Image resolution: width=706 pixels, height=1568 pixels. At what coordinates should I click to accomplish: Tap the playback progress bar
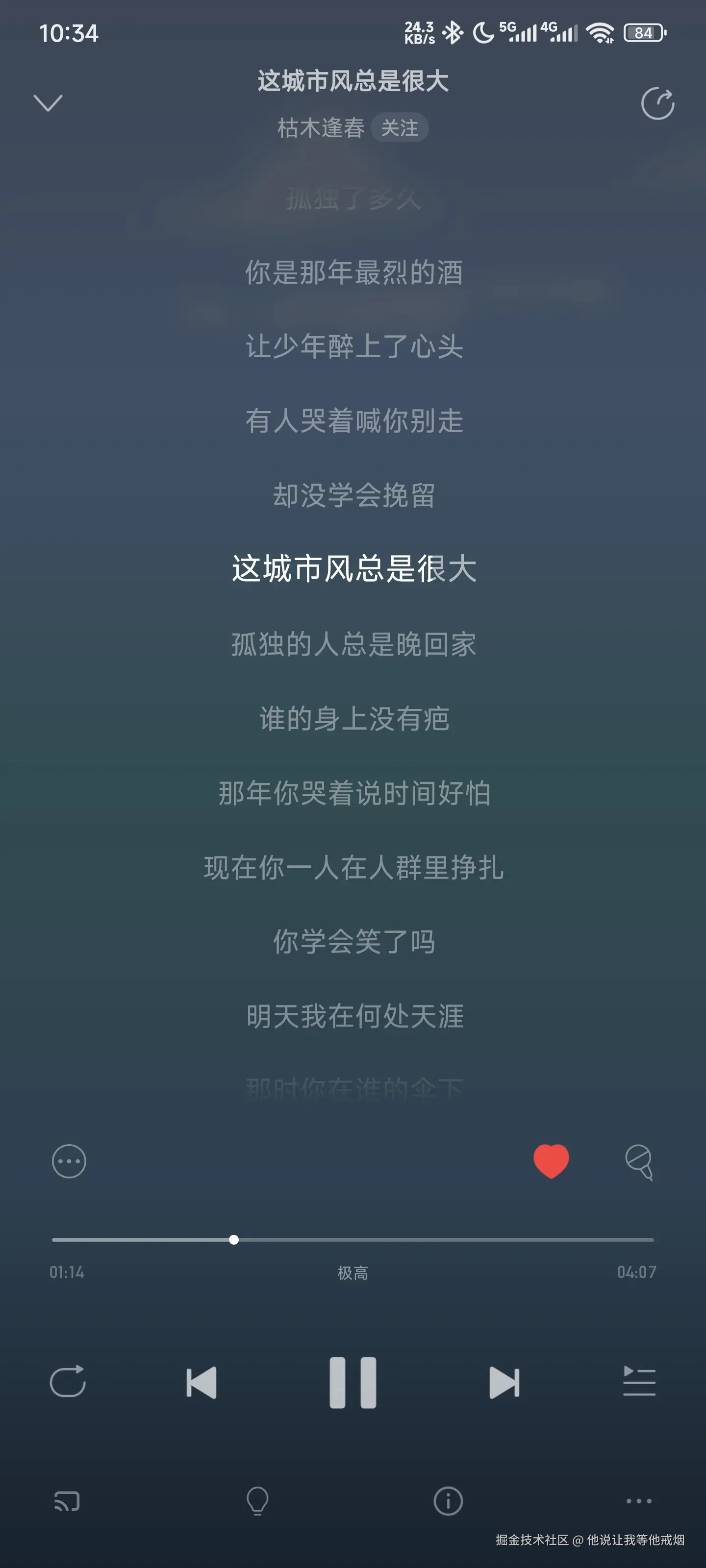click(353, 1239)
